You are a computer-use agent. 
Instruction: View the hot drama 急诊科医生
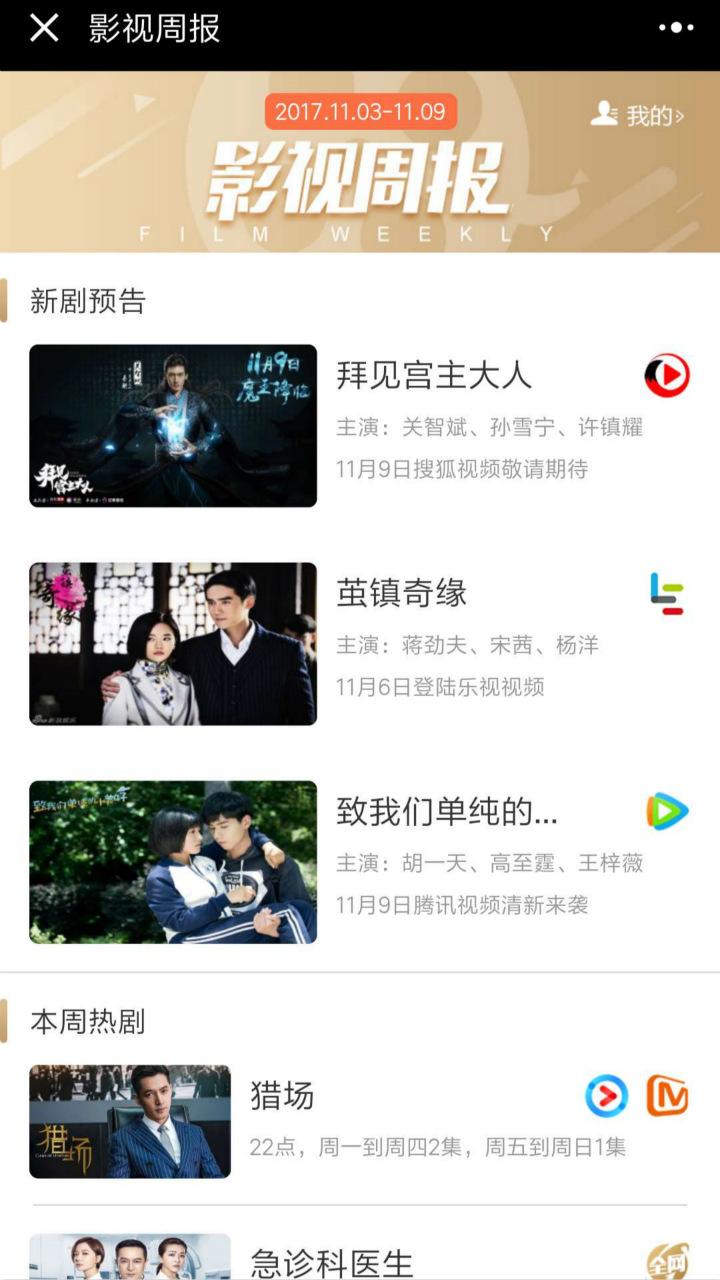330,1262
